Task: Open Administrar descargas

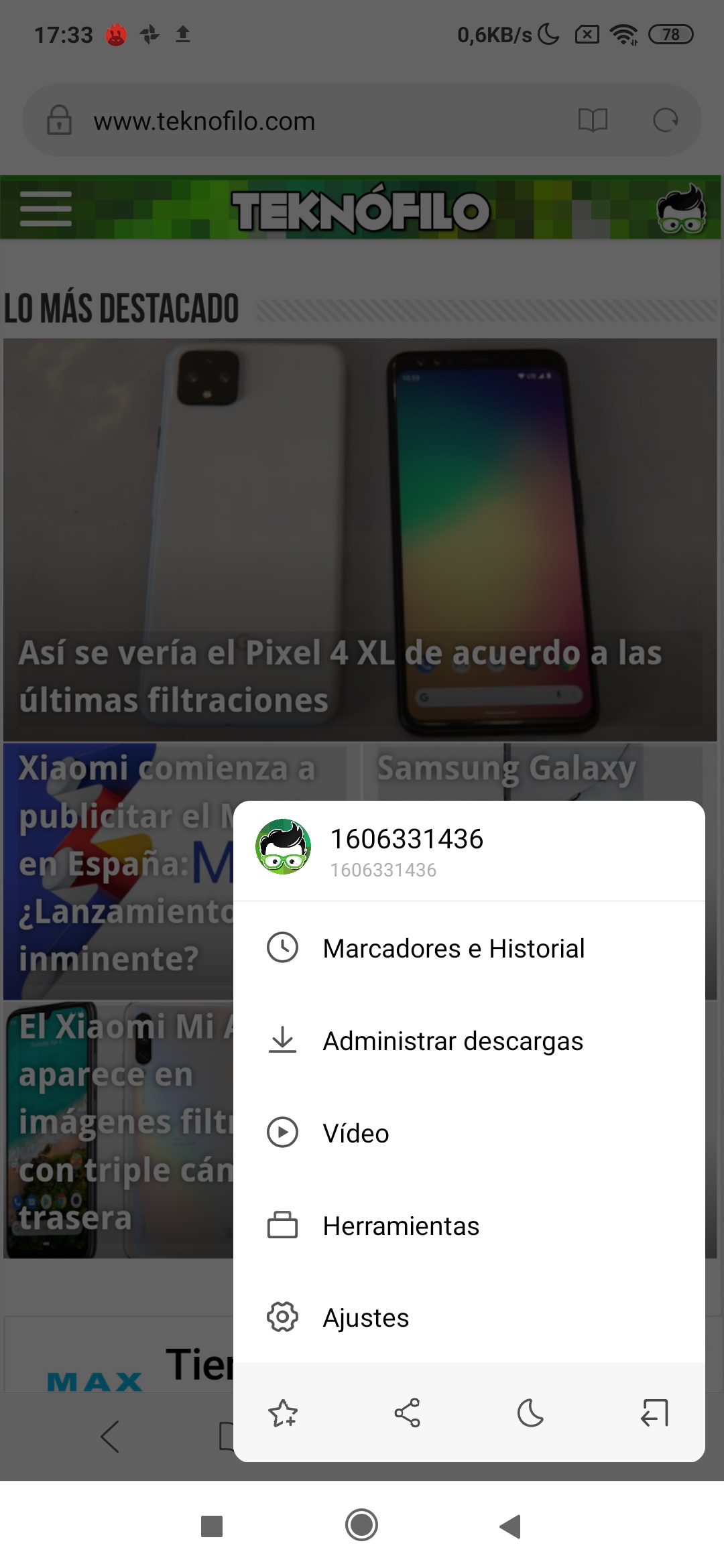Action: point(453,1041)
